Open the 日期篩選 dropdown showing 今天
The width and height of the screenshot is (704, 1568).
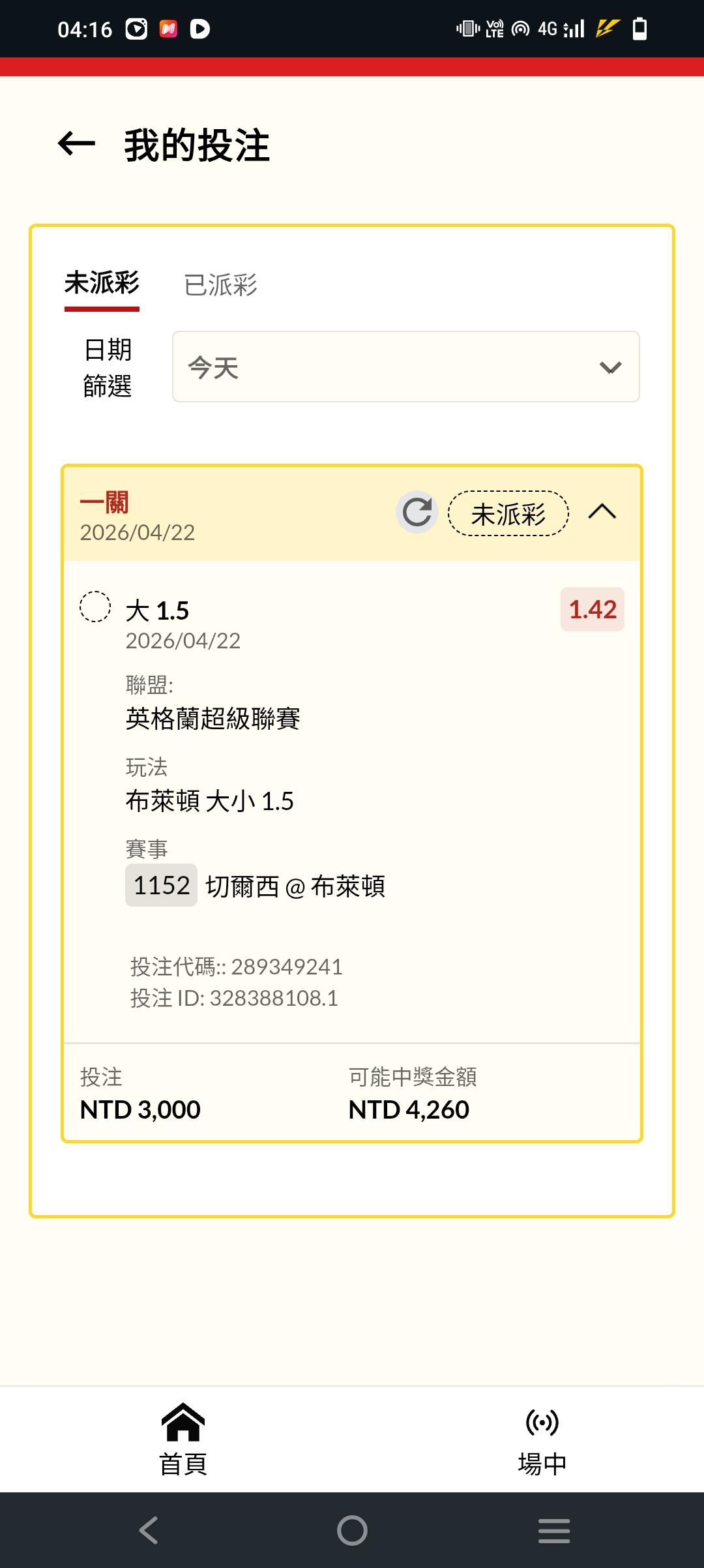[x=405, y=367]
